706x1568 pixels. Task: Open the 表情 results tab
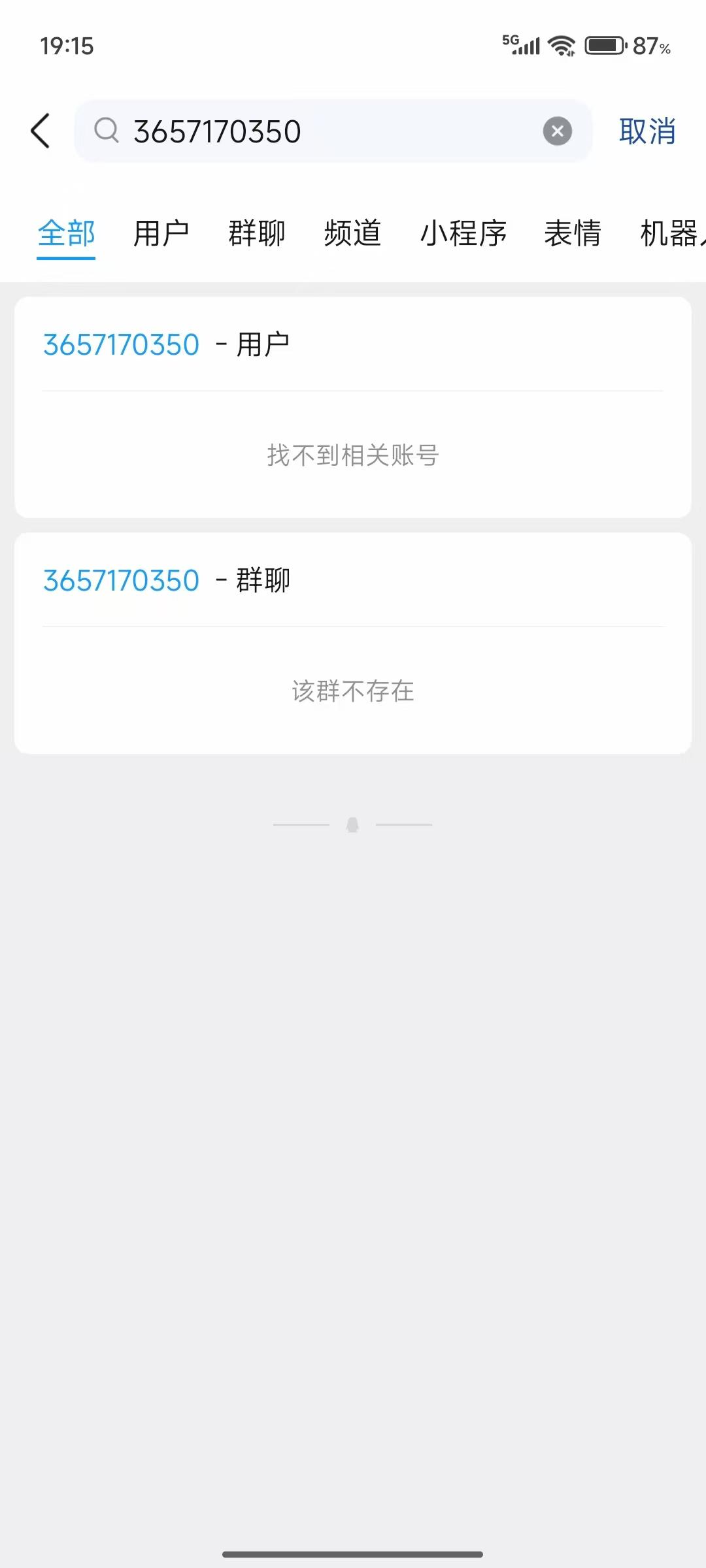(572, 234)
